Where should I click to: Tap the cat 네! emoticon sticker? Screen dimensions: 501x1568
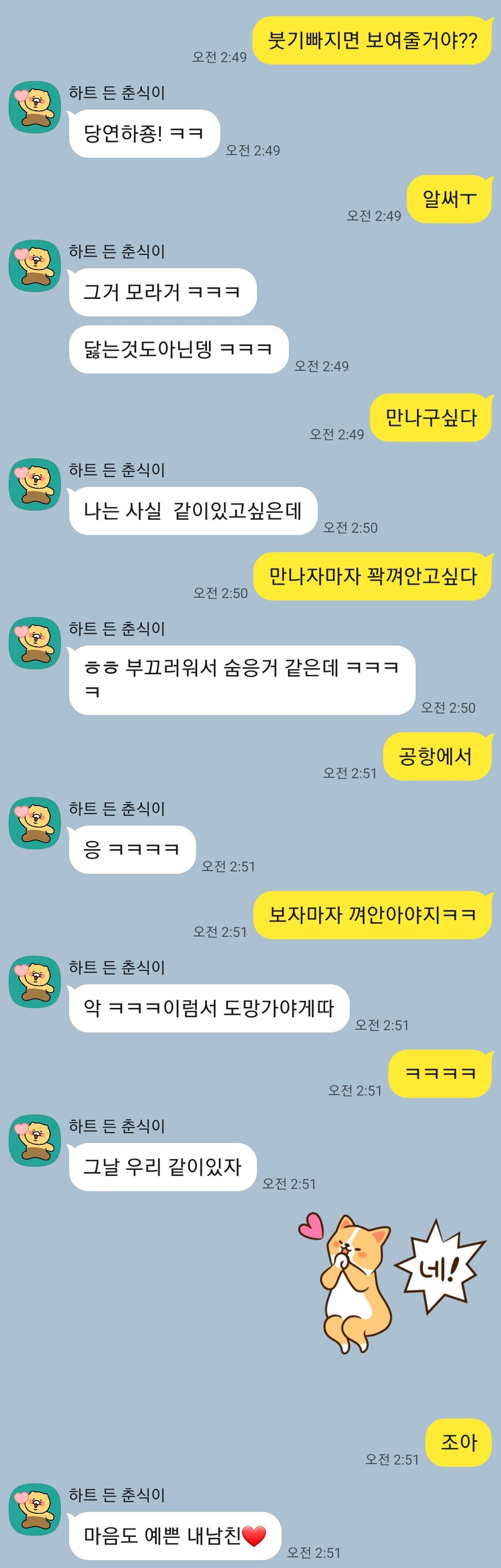[x=390, y=1285]
